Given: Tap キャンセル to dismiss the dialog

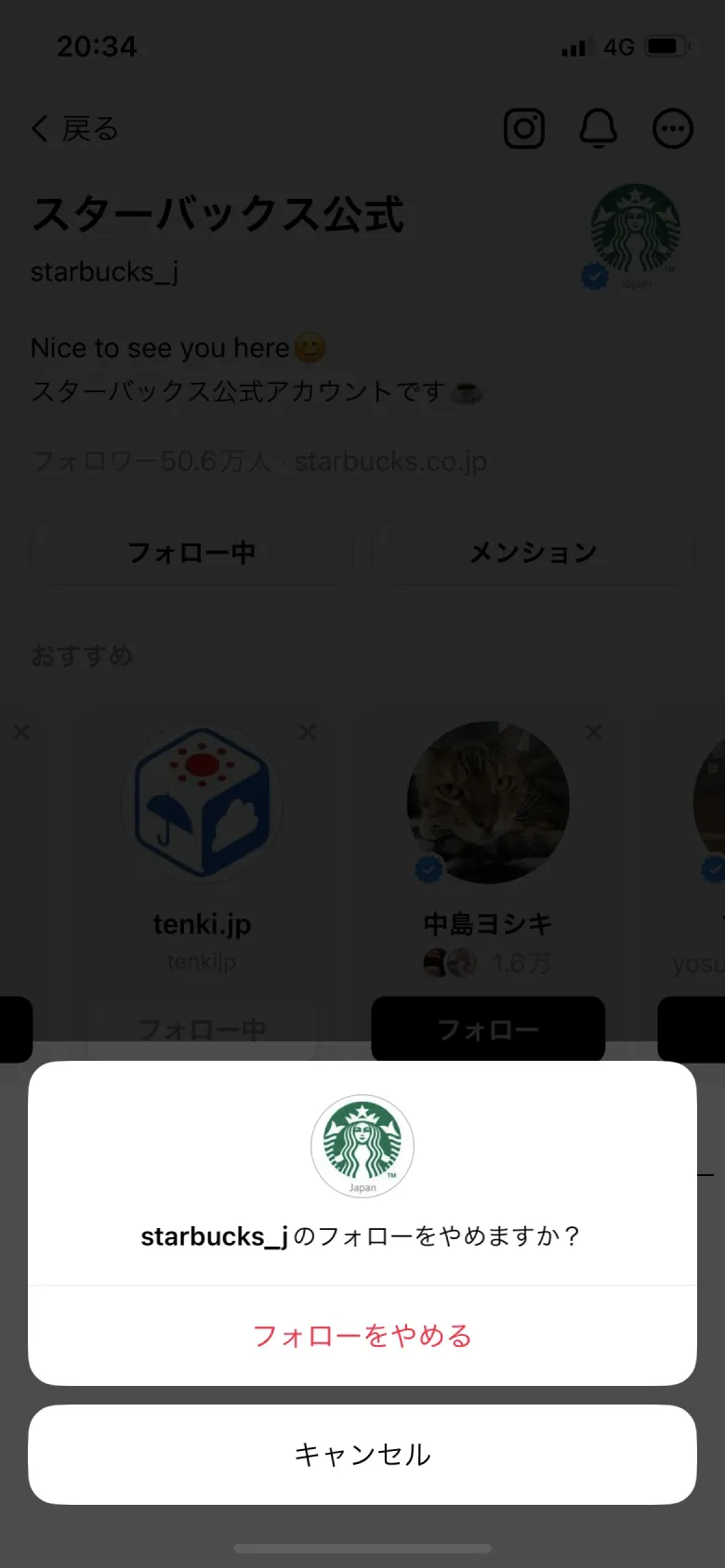Looking at the screenshot, I should tap(362, 1454).
